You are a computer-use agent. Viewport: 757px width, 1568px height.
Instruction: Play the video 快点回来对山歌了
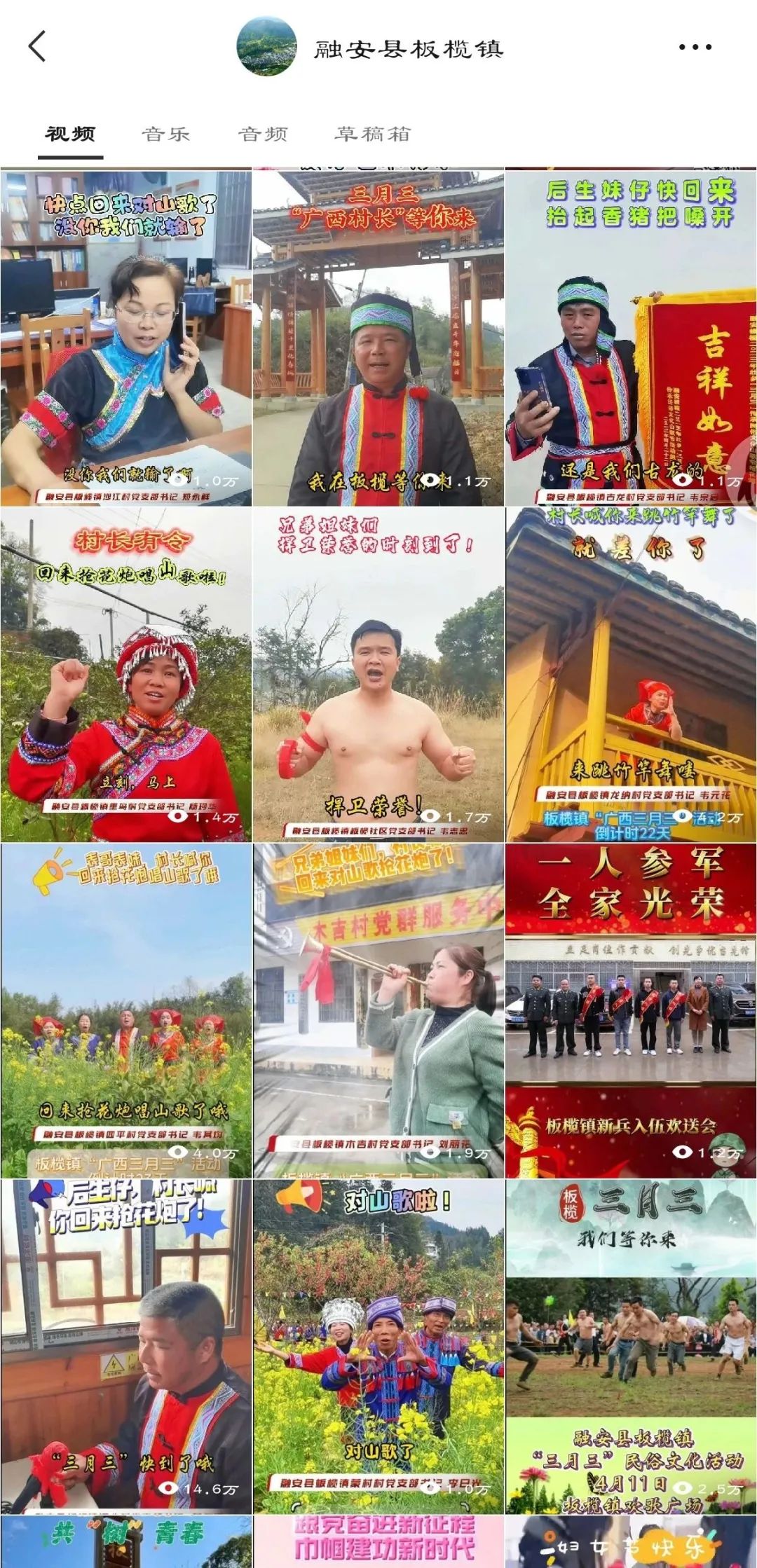(126, 338)
